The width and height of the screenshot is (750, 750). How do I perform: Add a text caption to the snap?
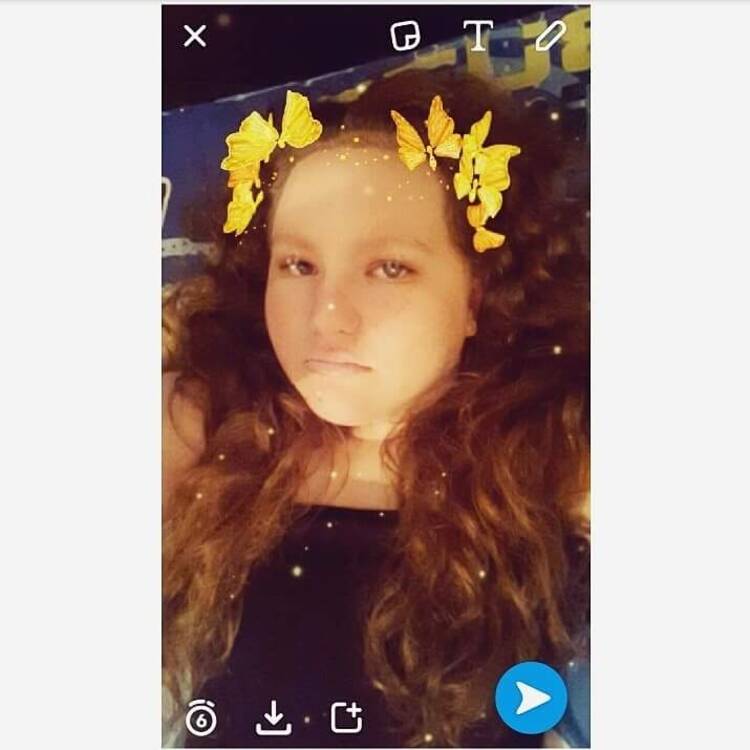tap(478, 36)
